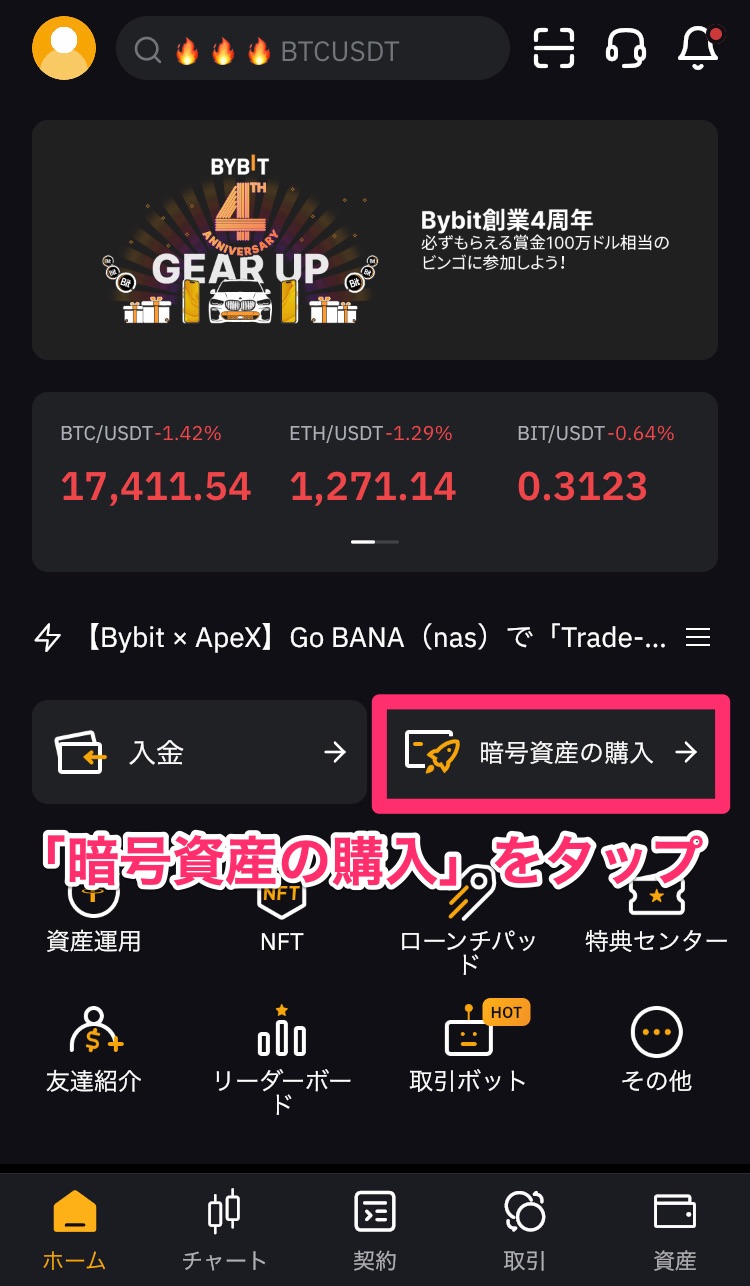
Task: Tap the BTCUSDT search box
Action: coord(312,49)
